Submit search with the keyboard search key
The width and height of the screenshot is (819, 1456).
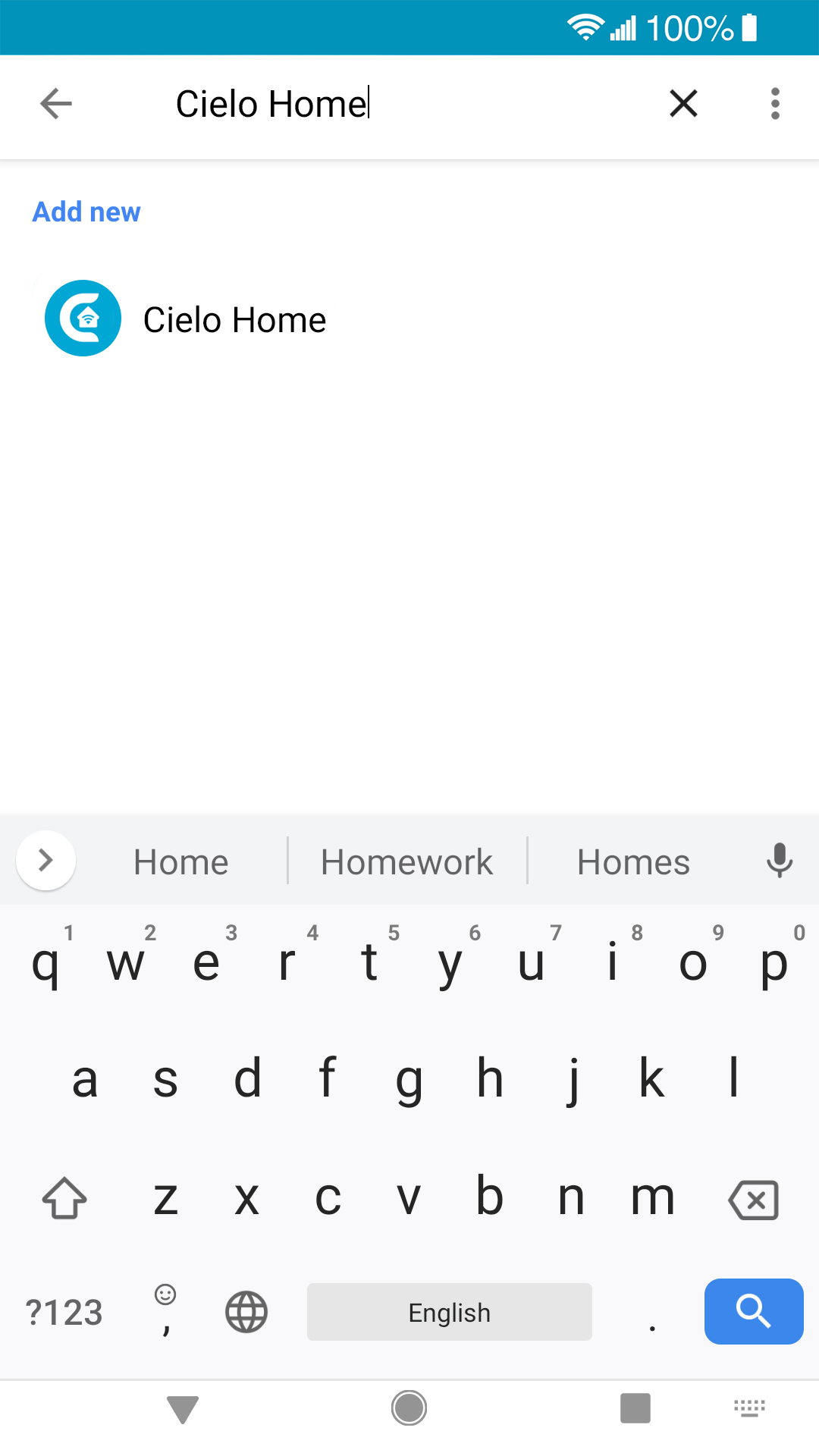pyautogui.click(x=753, y=1311)
